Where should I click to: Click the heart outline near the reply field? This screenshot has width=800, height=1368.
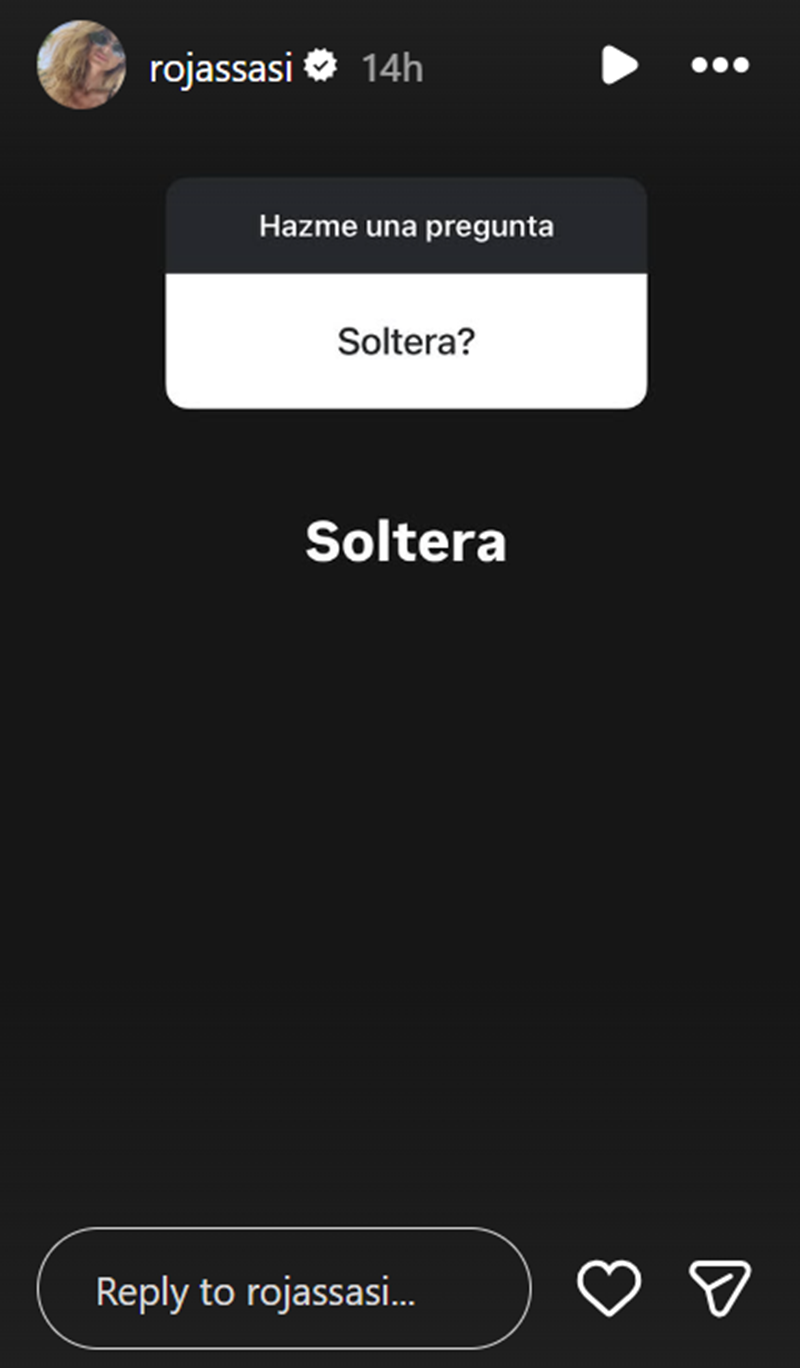coord(608,1290)
